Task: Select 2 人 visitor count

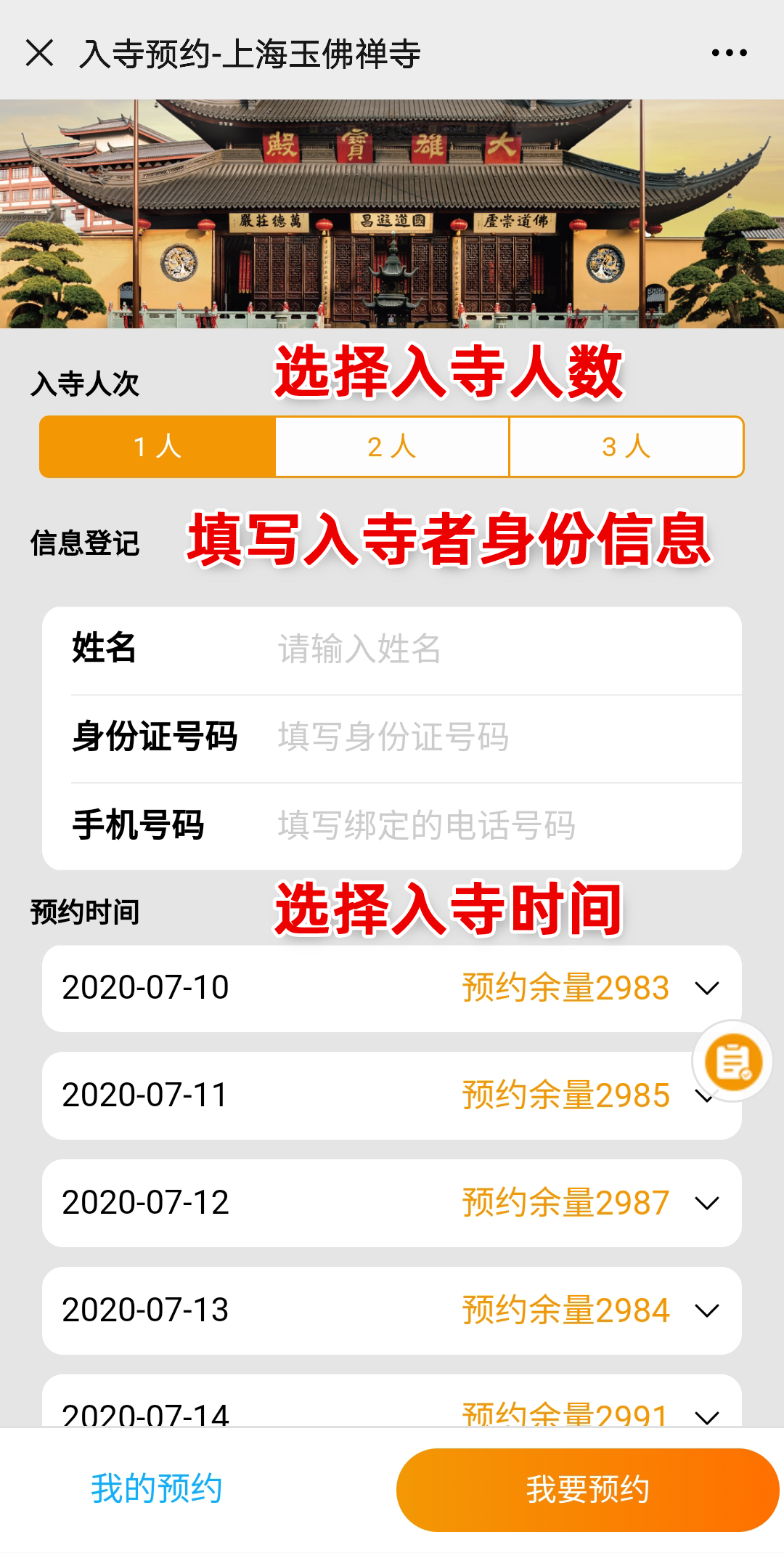Action: pos(392,447)
